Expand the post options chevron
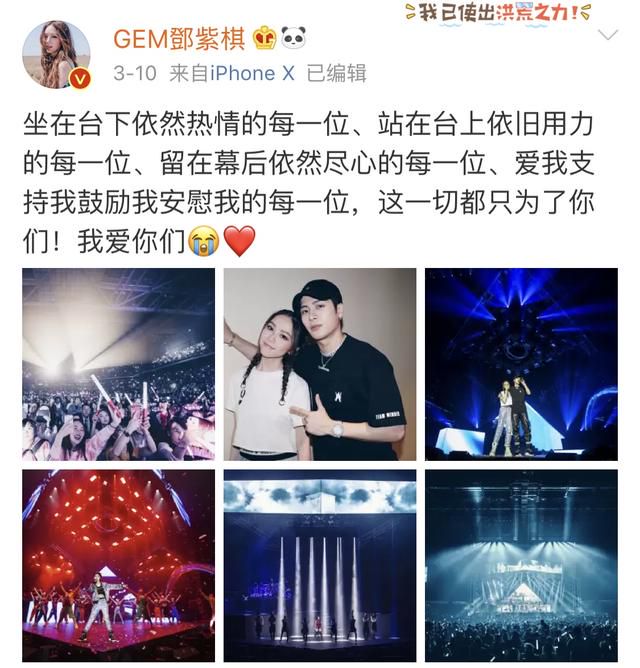640x668 pixels. coord(607,36)
